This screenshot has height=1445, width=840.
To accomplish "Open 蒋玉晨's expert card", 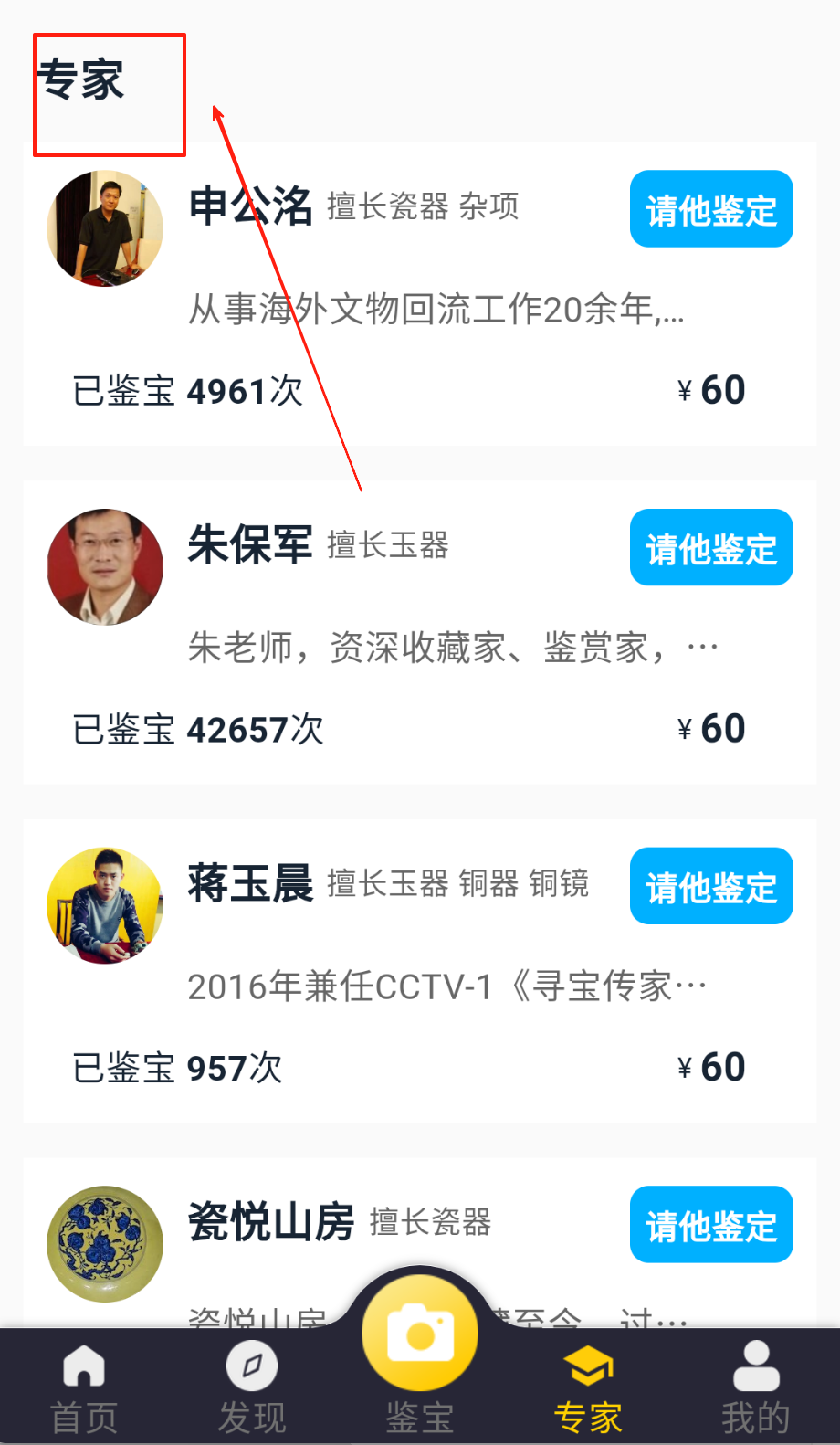I will pyautogui.click(x=420, y=986).
